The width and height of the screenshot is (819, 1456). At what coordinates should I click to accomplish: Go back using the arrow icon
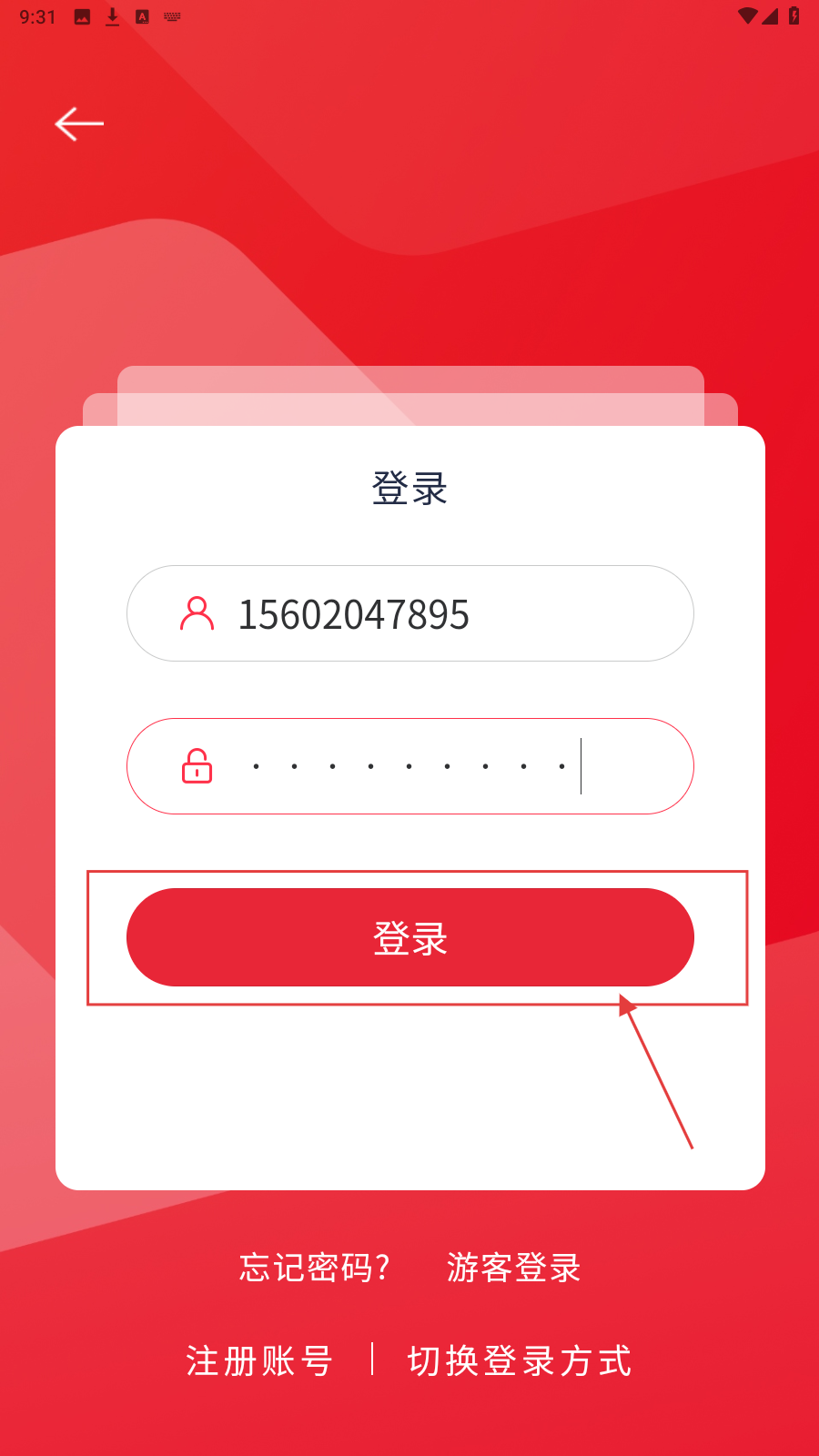(x=79, y=124)
